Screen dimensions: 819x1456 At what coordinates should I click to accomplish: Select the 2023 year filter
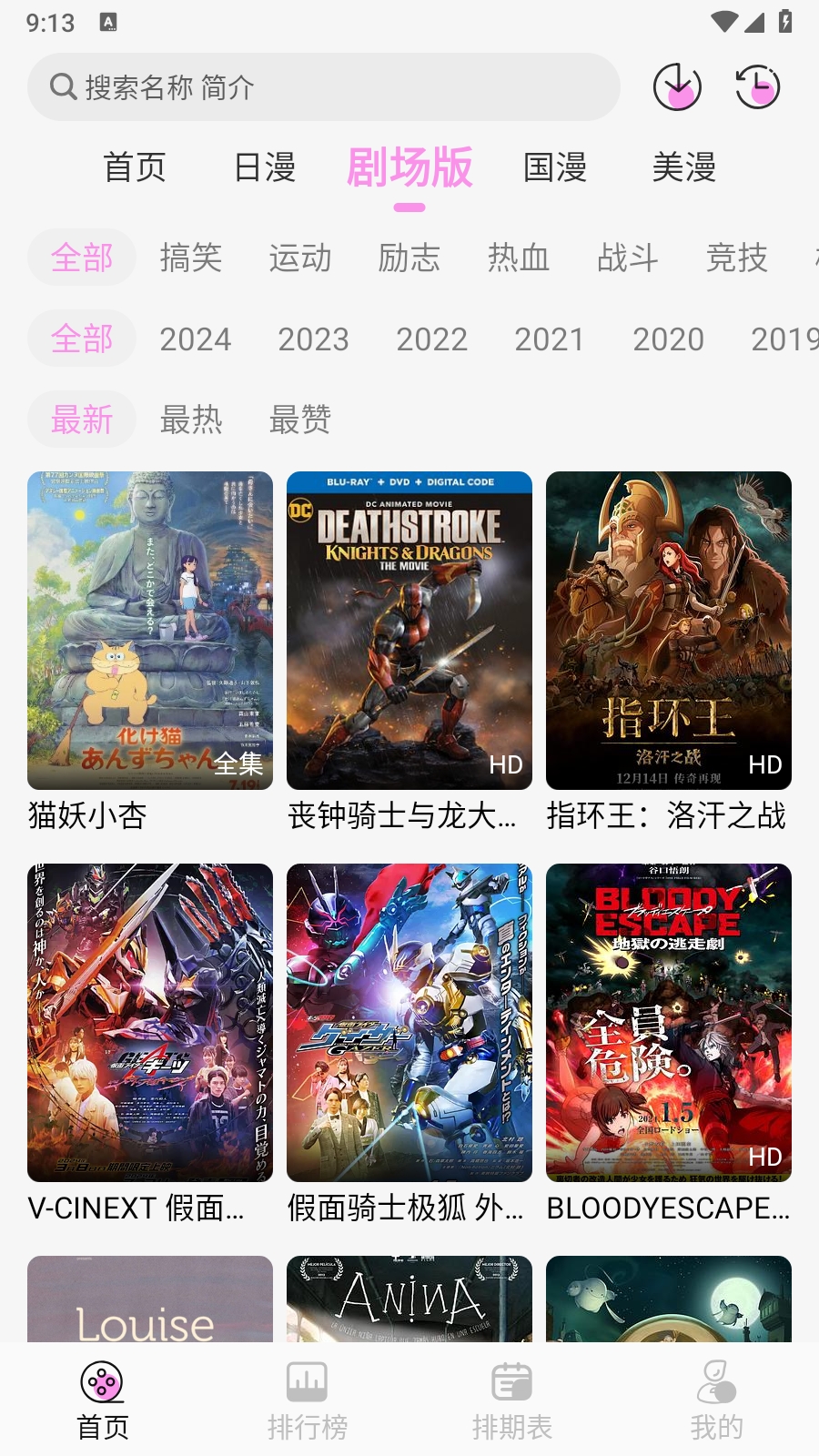pos(314,339)
